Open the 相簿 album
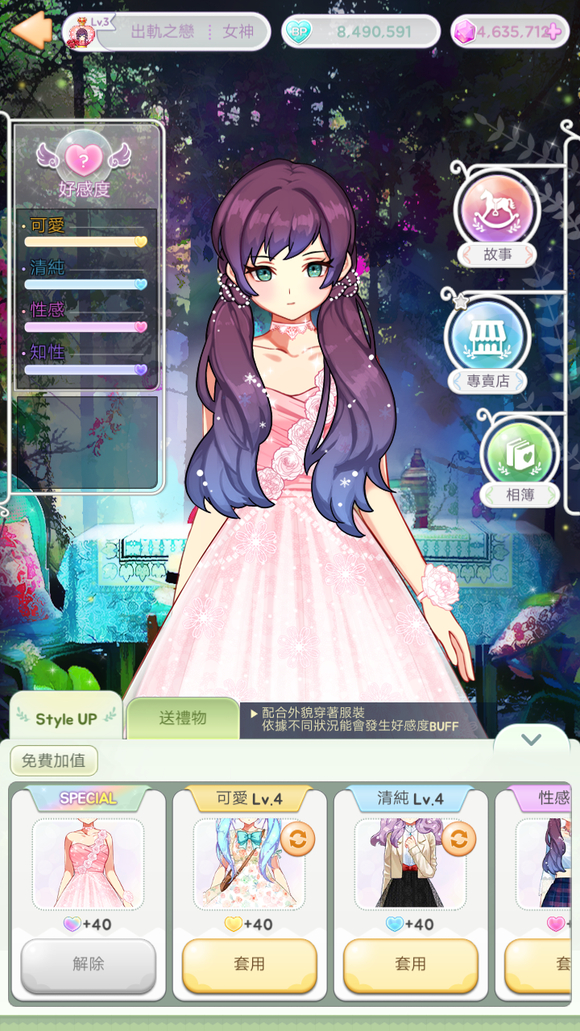Screen dimensions: 580x1031 tap(520, 460)
